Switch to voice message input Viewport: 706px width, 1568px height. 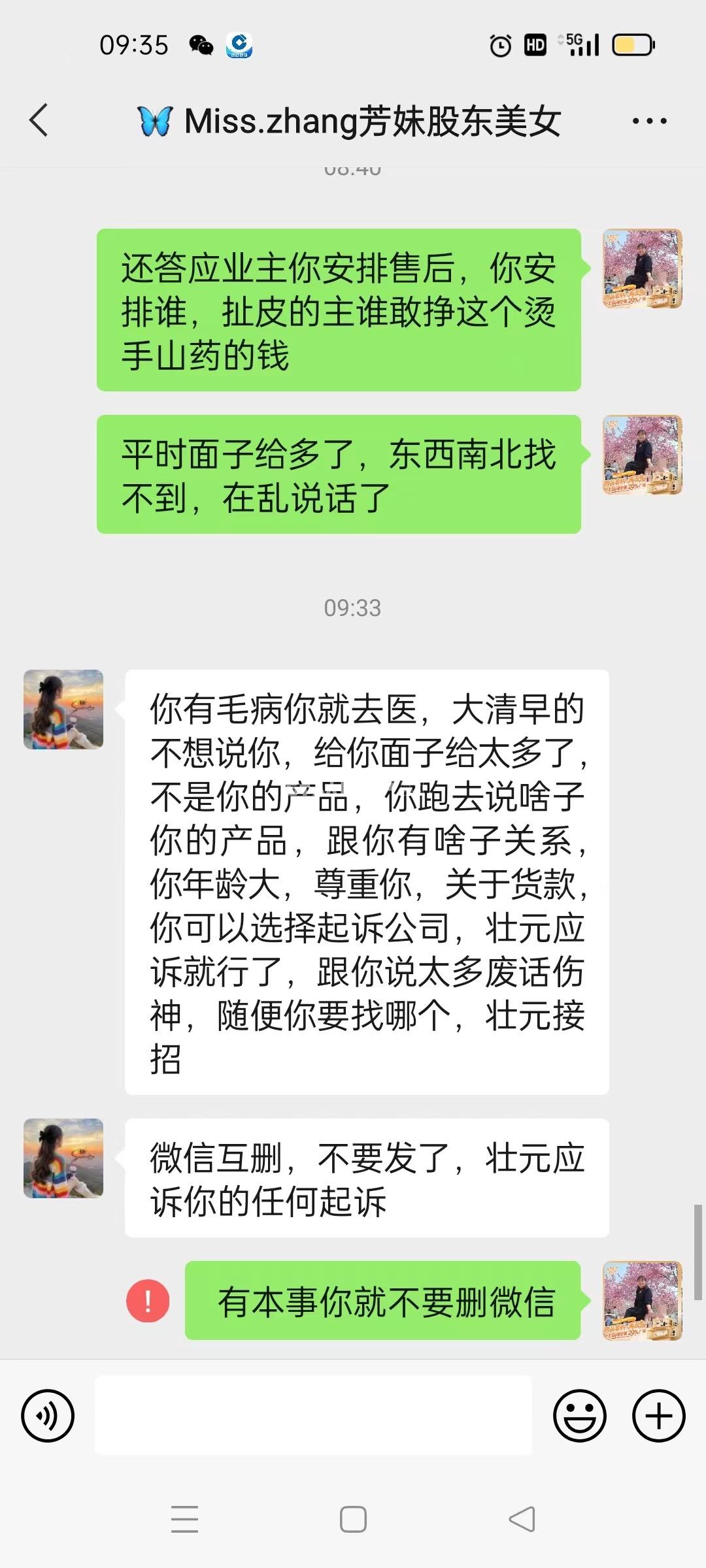[x=48, y=1416]
